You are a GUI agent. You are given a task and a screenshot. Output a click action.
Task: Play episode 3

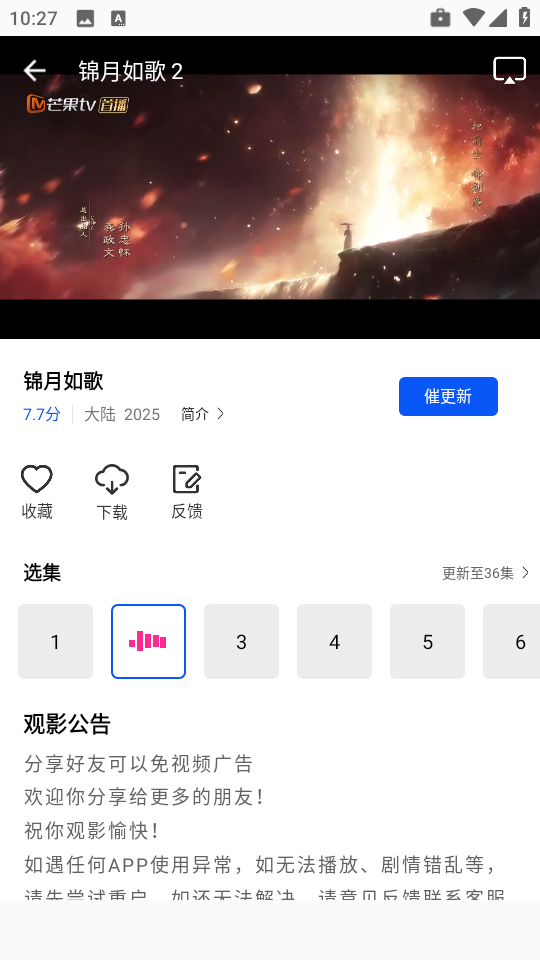tap(241, 642)
